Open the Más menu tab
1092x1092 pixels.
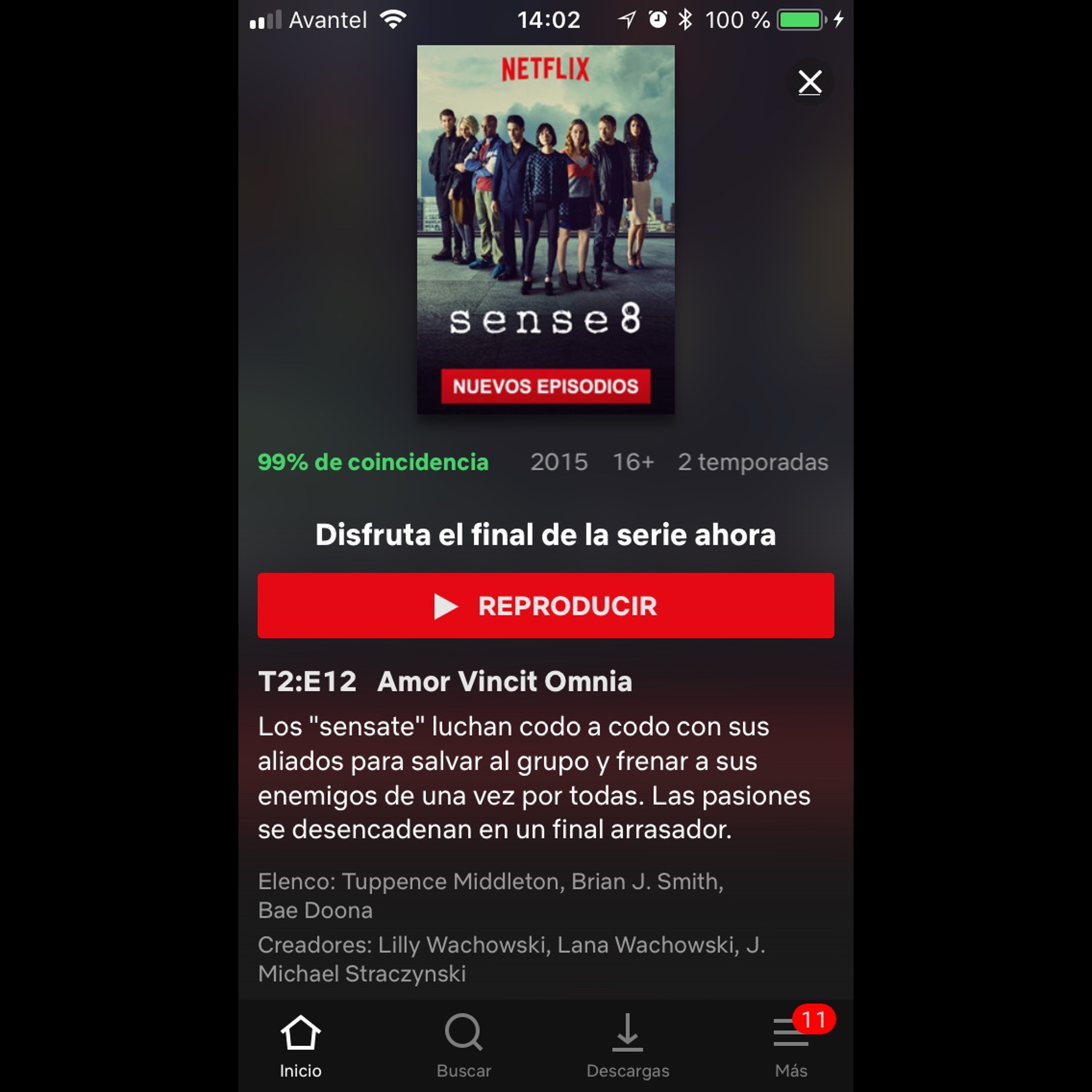(791, 1046)
